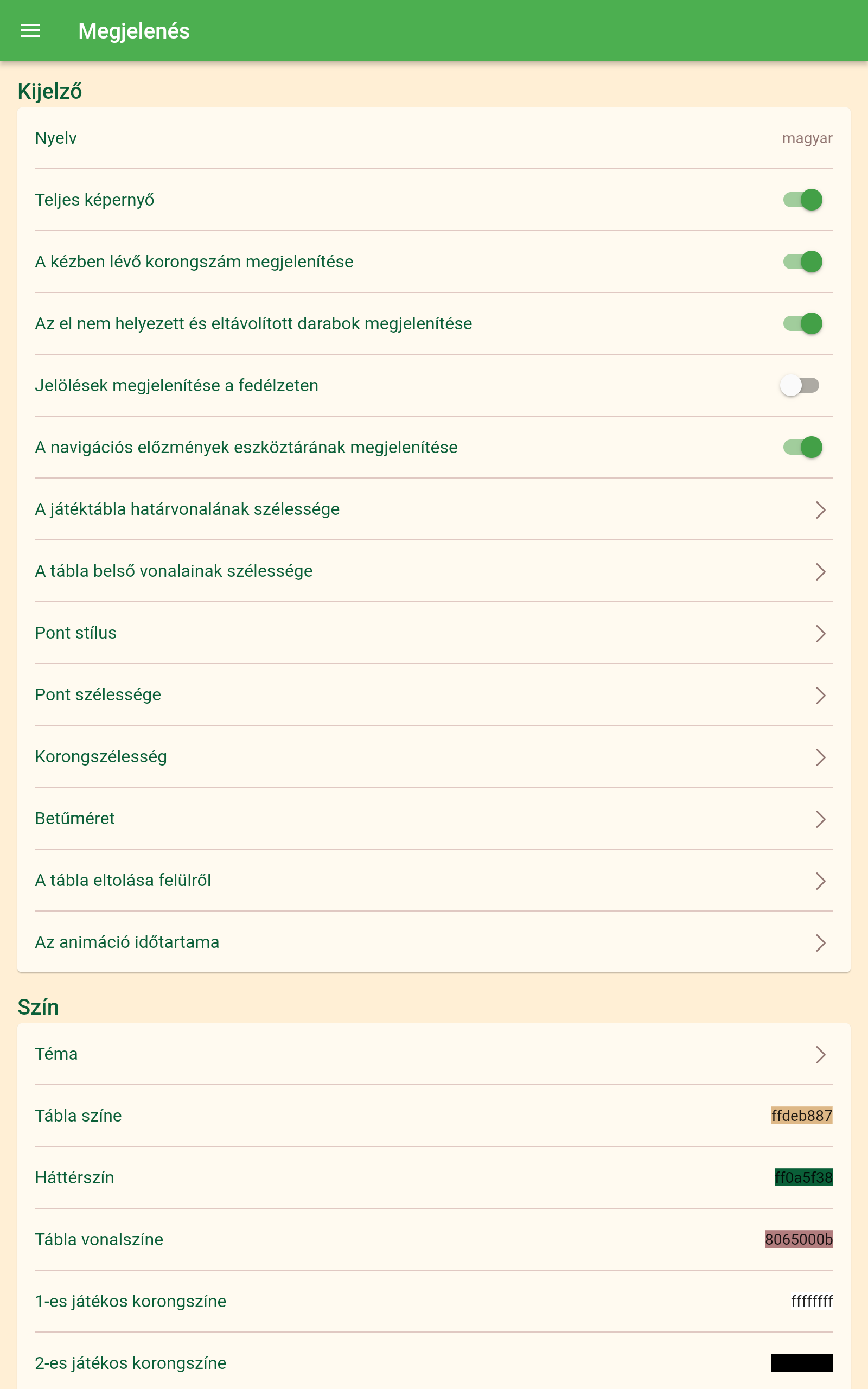
Task: Toggle the Teljes képernyő switch
Action: (x=802, y=200)
